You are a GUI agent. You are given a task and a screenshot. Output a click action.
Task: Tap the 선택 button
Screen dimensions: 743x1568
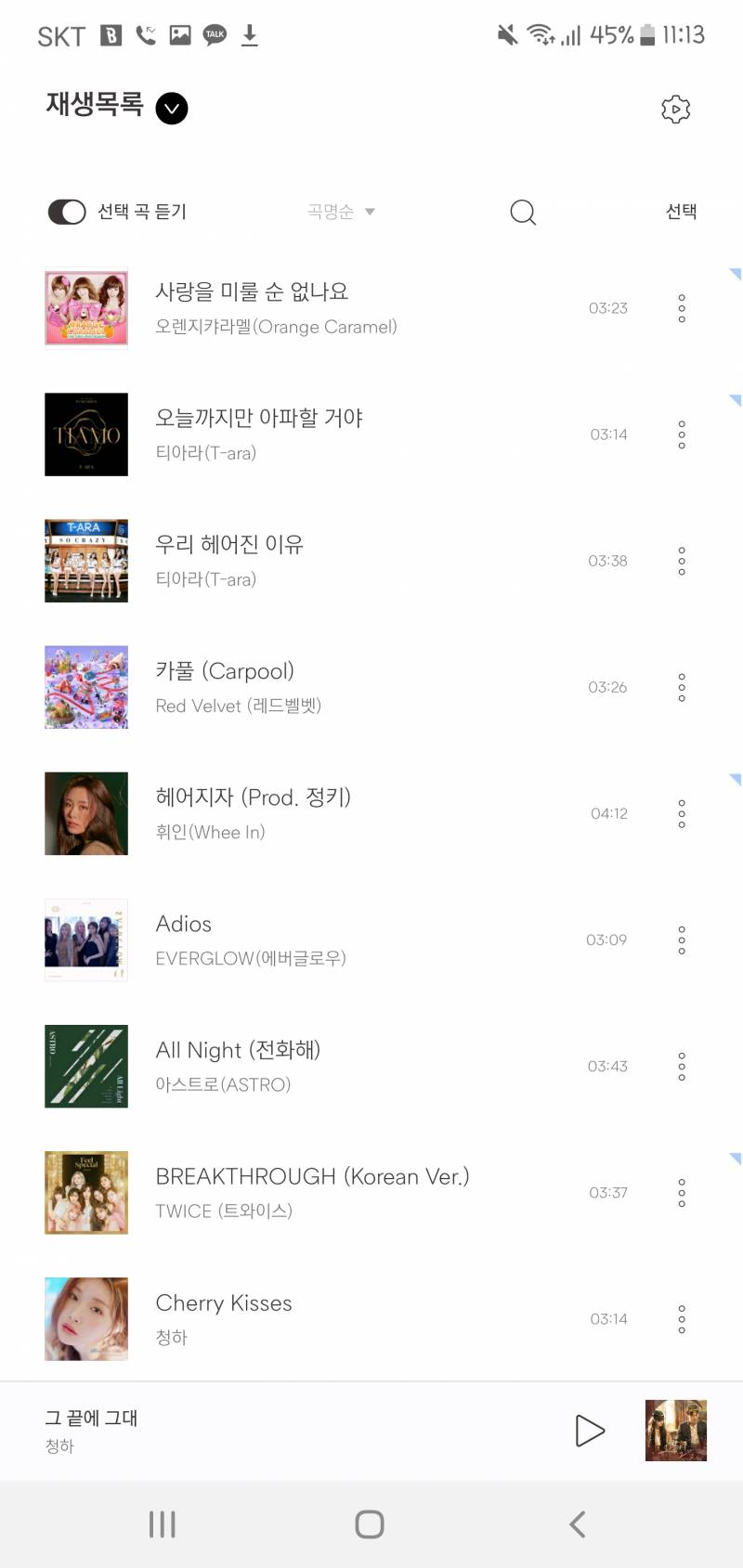tap(681, 213)
